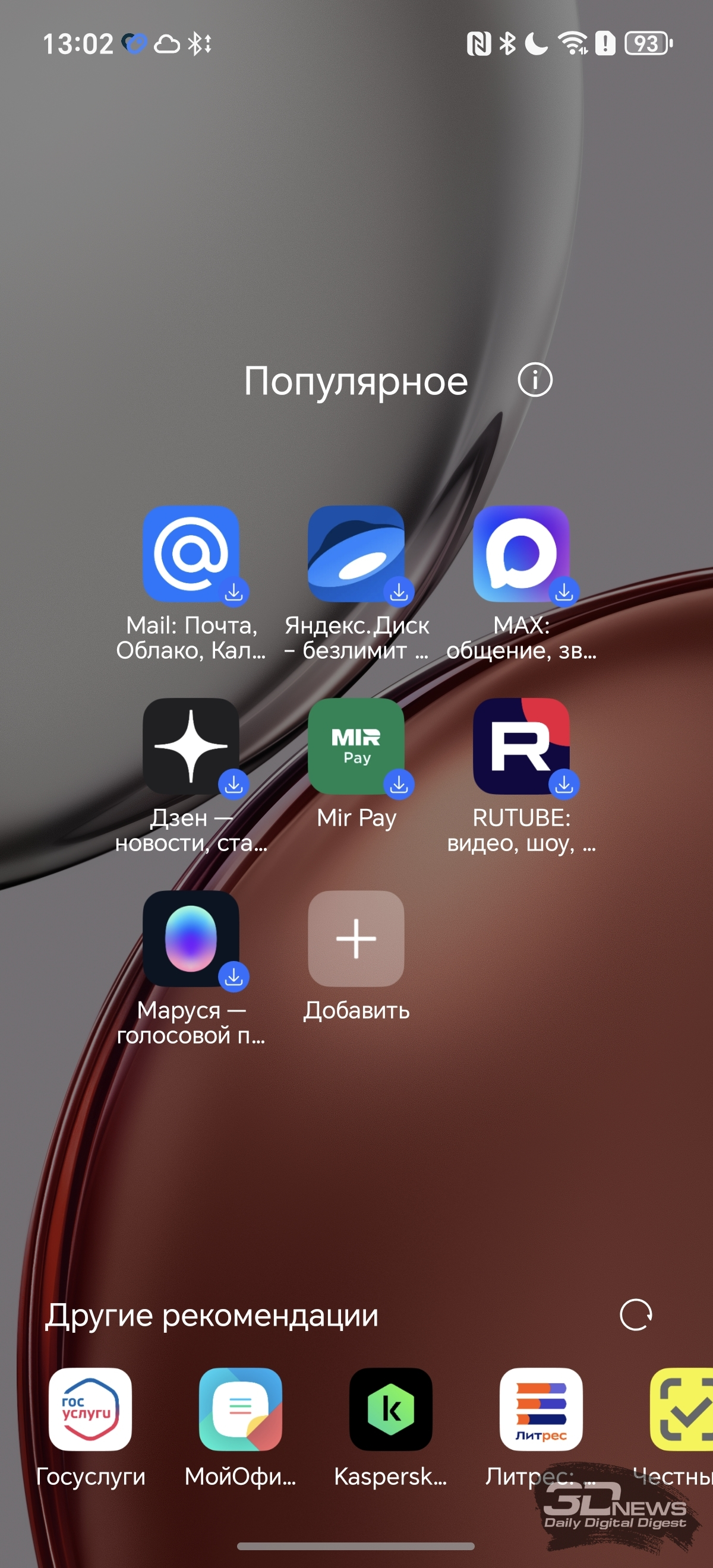Refresh the Другие рекомендации list
This screenshot has width=713, height=1568.
[x=636, y=1315]
